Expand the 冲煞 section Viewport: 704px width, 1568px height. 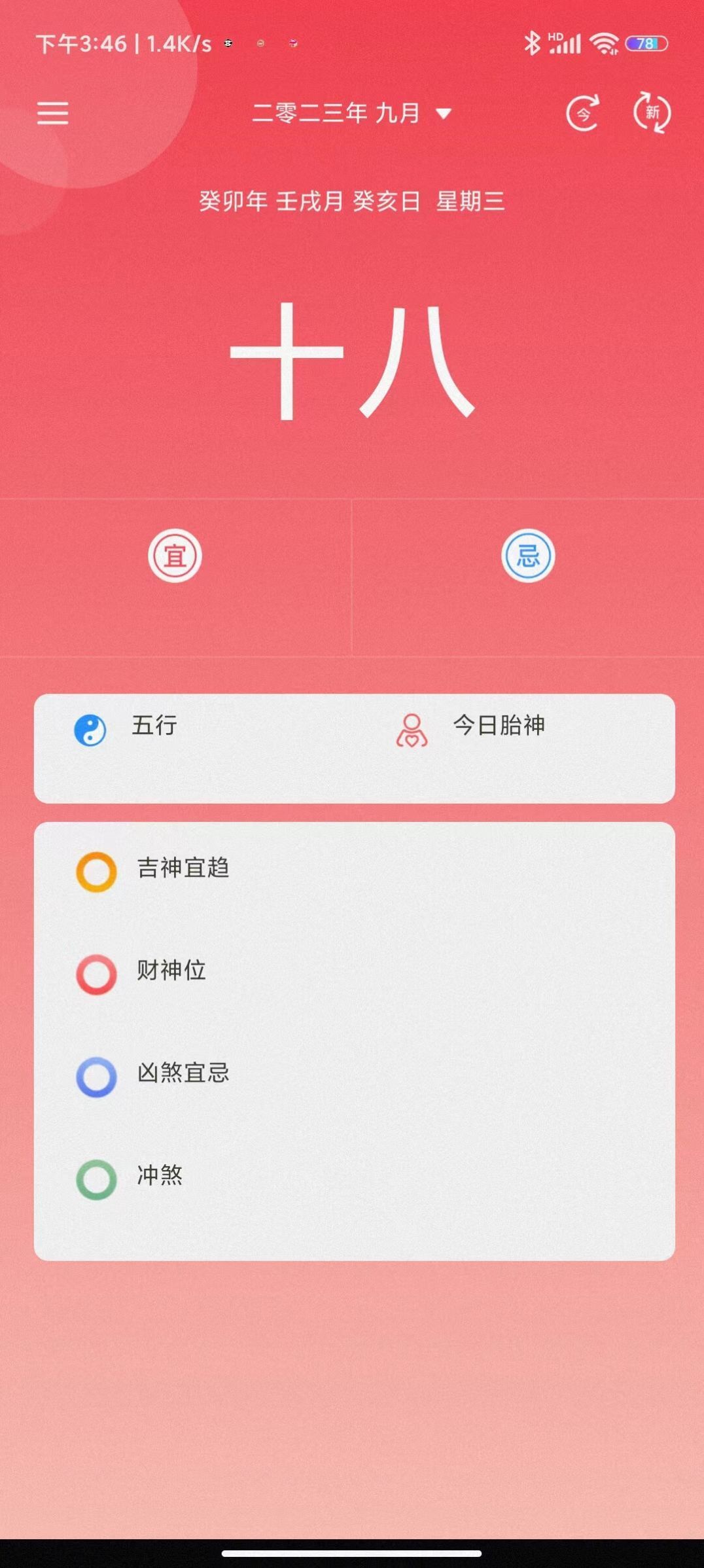point(157,1176)
